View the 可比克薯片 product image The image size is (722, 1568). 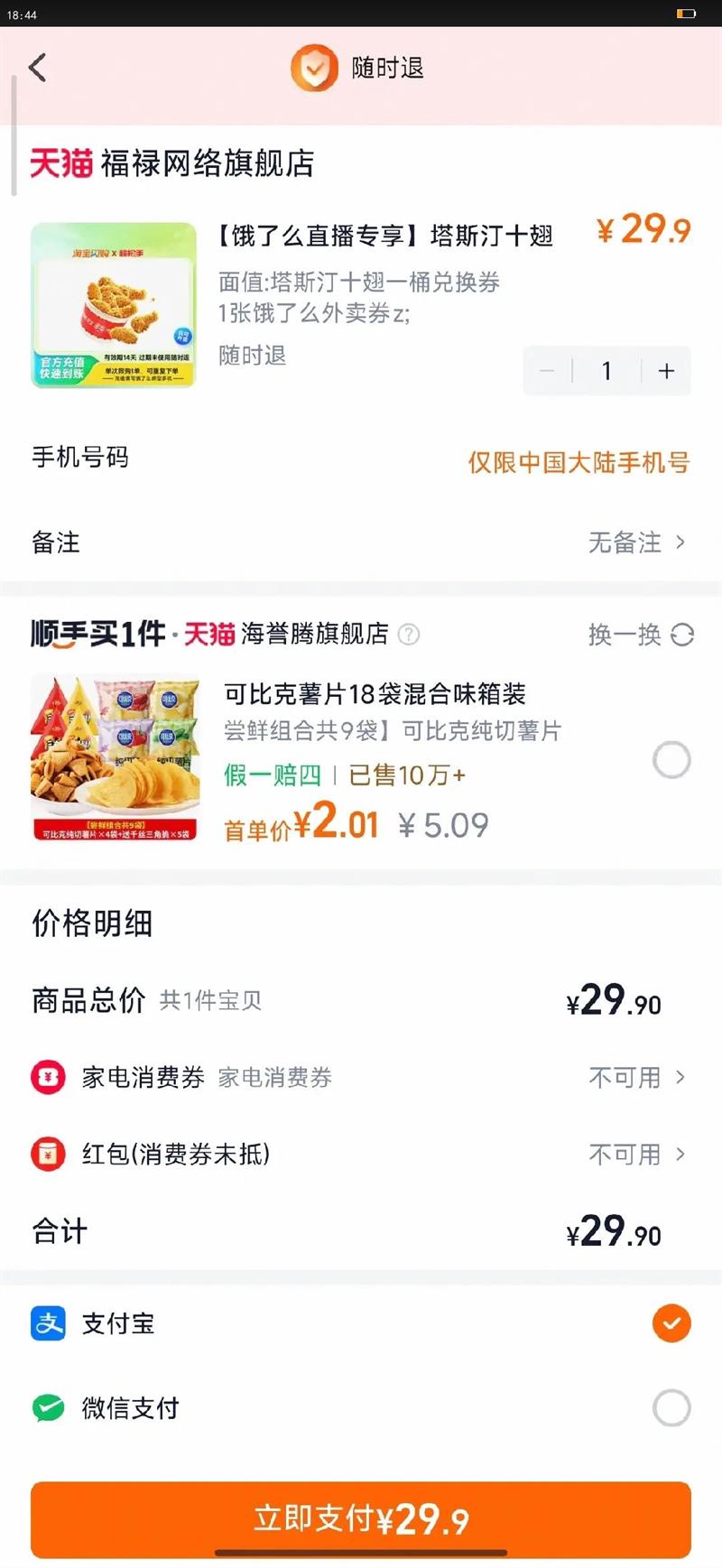click(115, 757)
